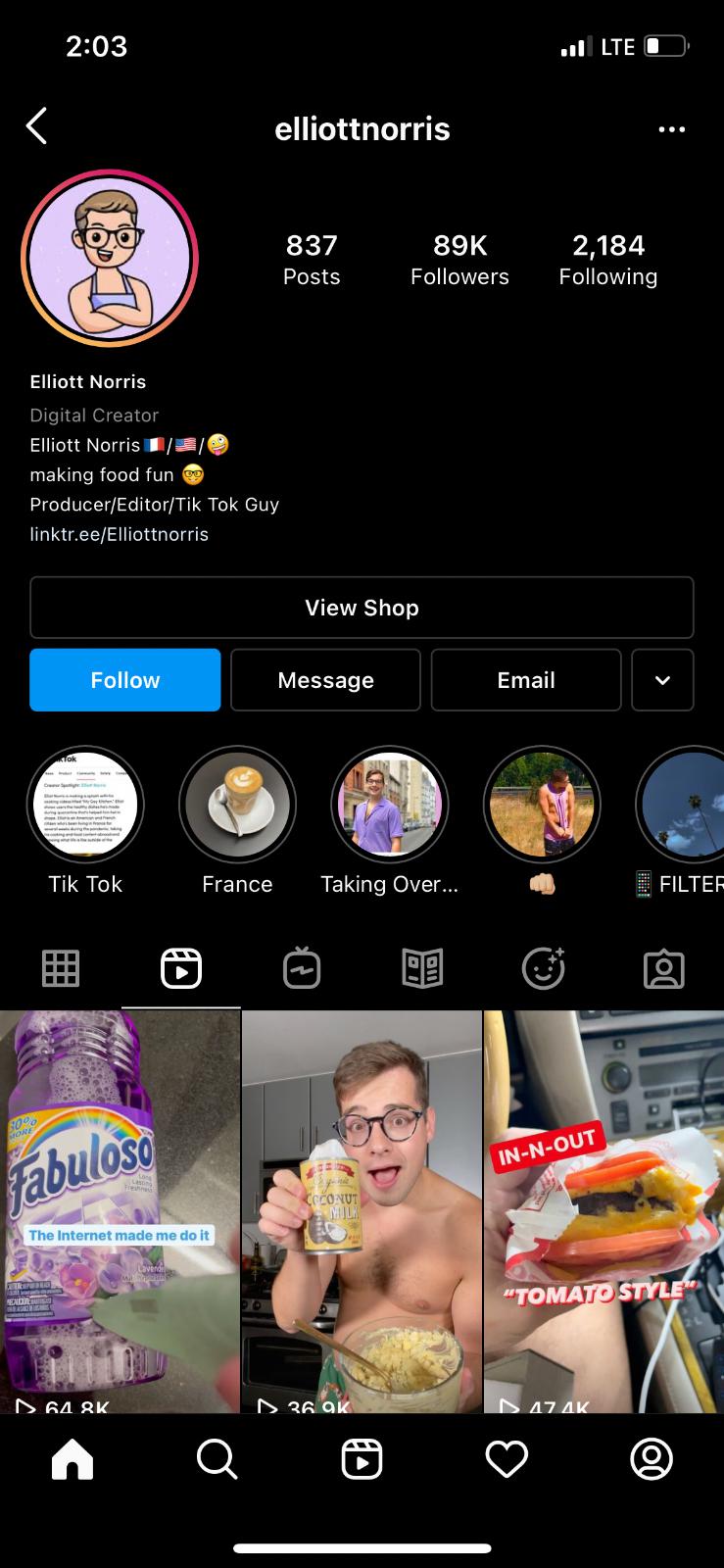Expand suggested accounts chevron
The image size is (724, 1568).
[662, 680]
